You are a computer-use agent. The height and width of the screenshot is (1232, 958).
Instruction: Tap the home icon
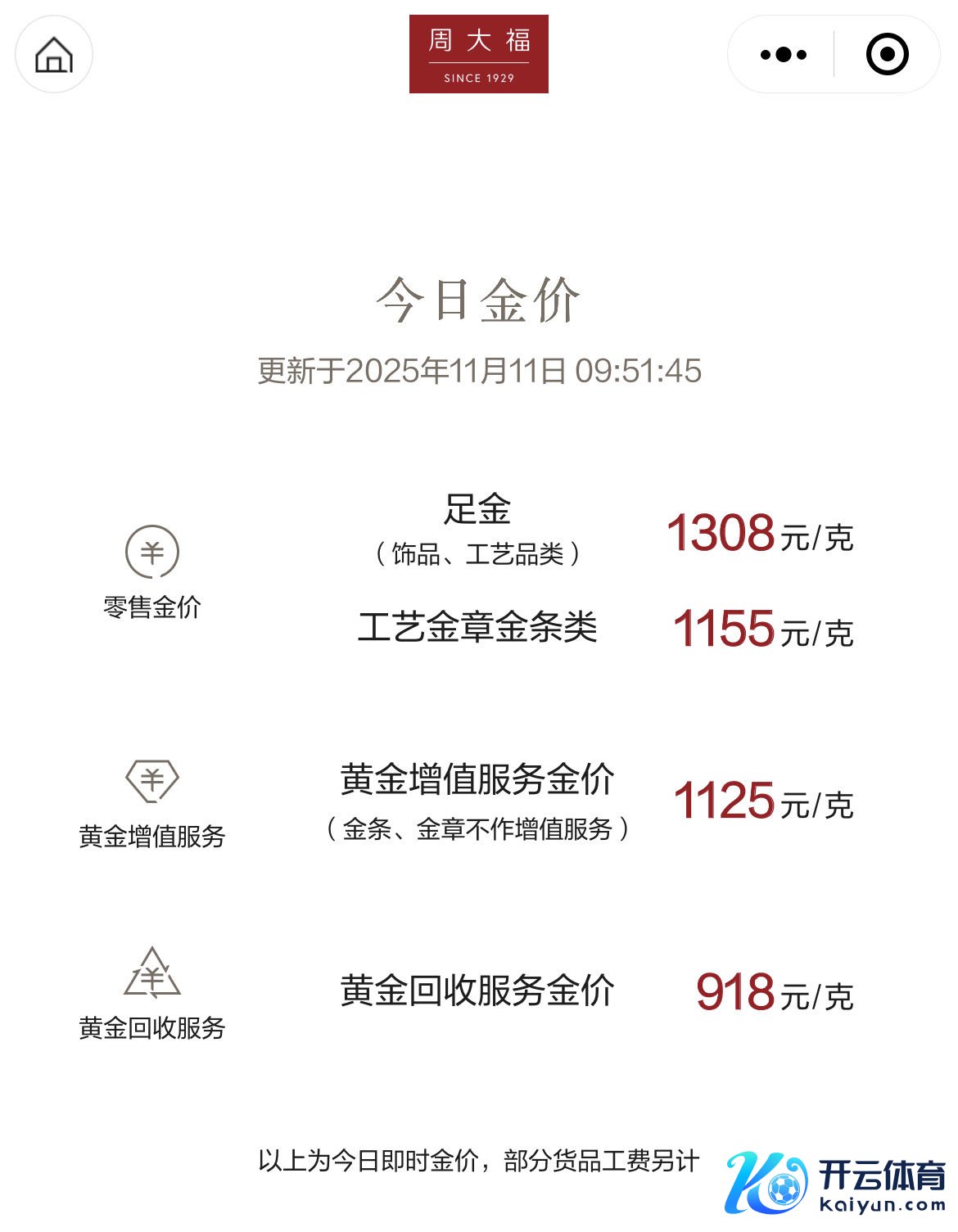[54, 55]
